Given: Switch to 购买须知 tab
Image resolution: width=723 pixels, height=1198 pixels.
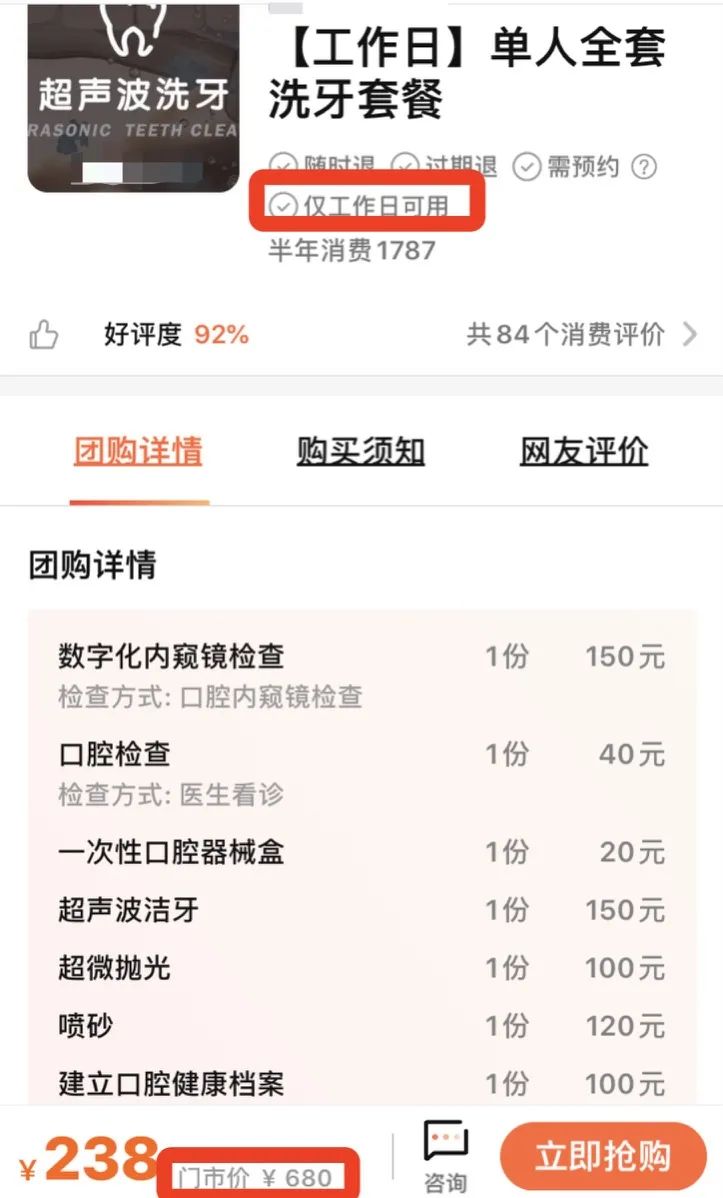Looking at the screenshot, I should (x=361, y=451).
